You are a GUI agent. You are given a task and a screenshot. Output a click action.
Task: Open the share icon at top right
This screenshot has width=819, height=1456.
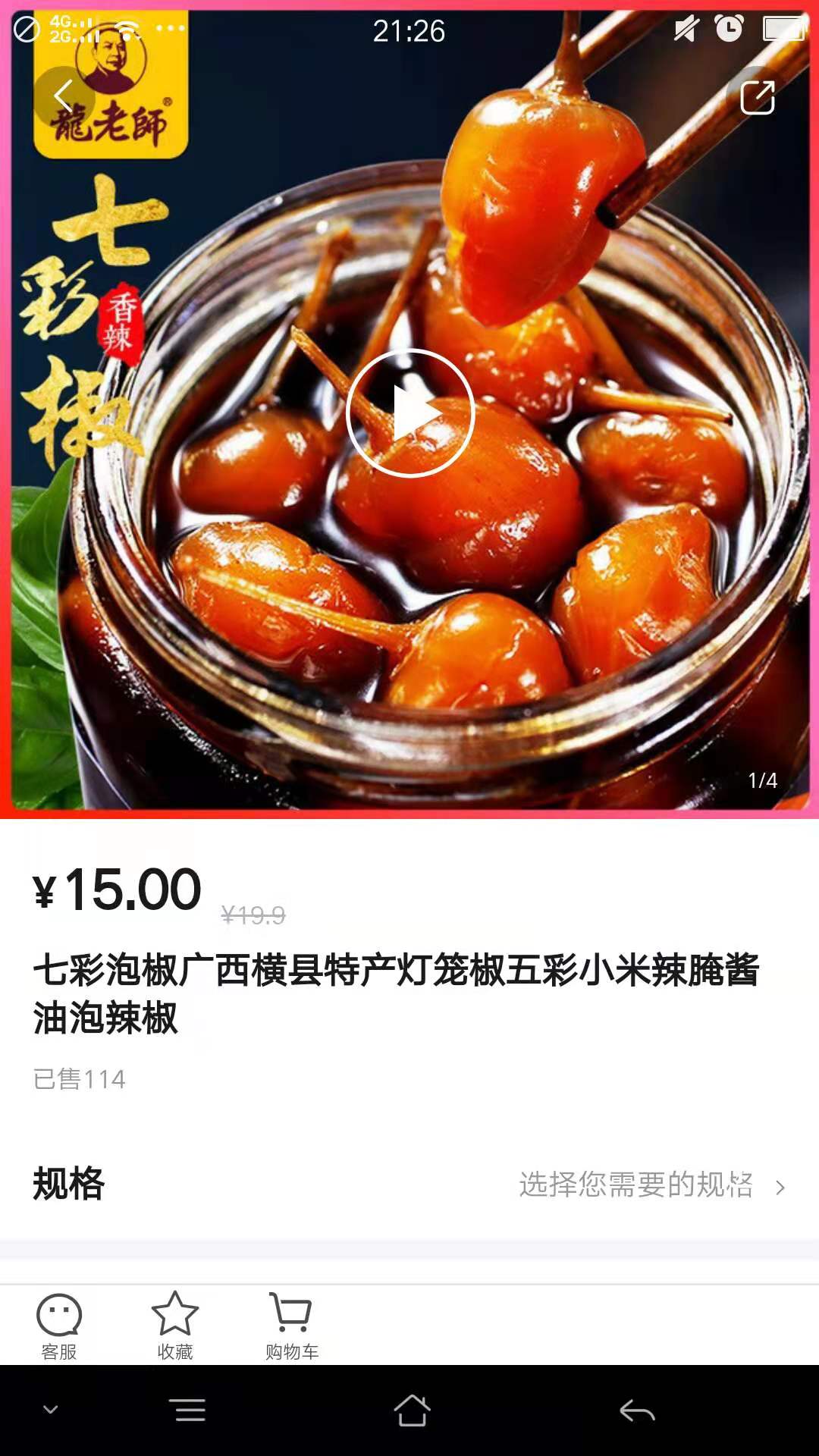tap(758, 96)
